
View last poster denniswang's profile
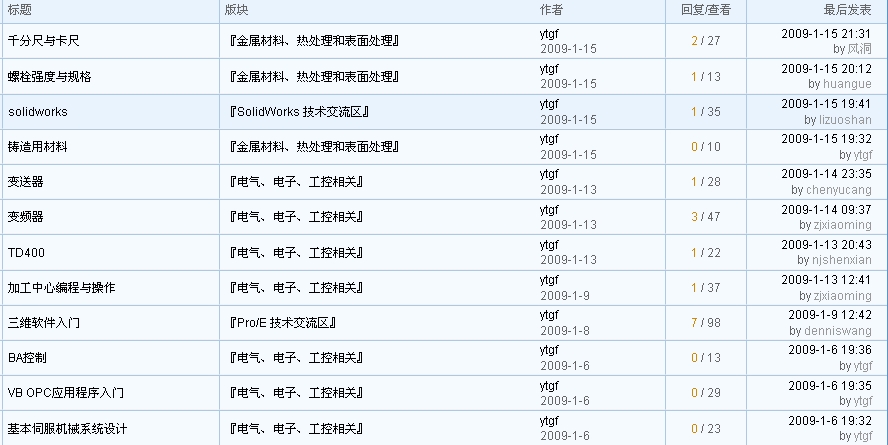pyautogui.click(x=837, y=330)
